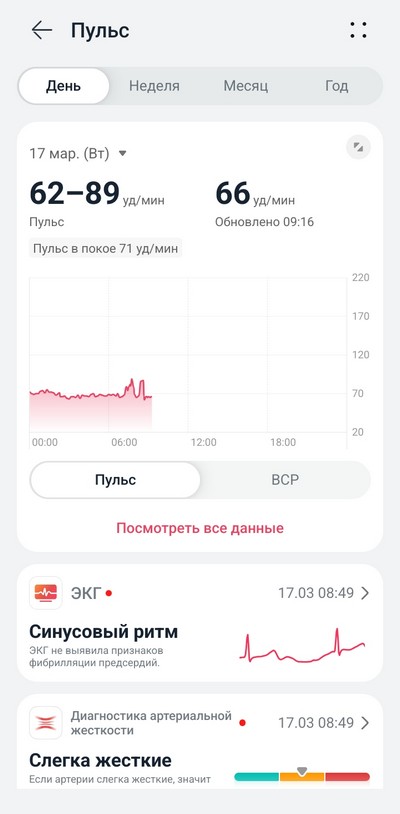
Task: Select the Пульс chart mode
Action: pos(115,480)
